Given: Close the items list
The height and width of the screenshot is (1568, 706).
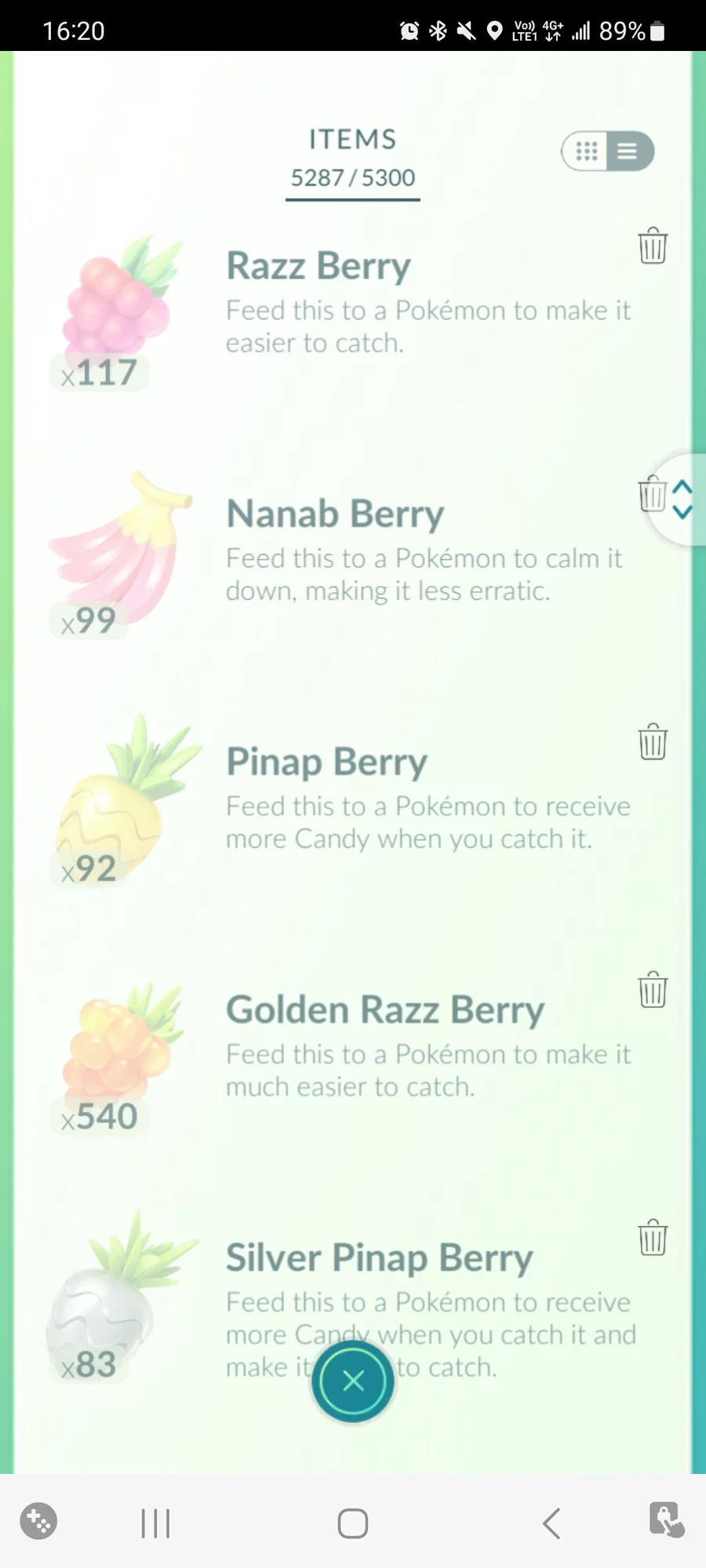Looking at the screenshot, I should click(x=353, y=1381).
